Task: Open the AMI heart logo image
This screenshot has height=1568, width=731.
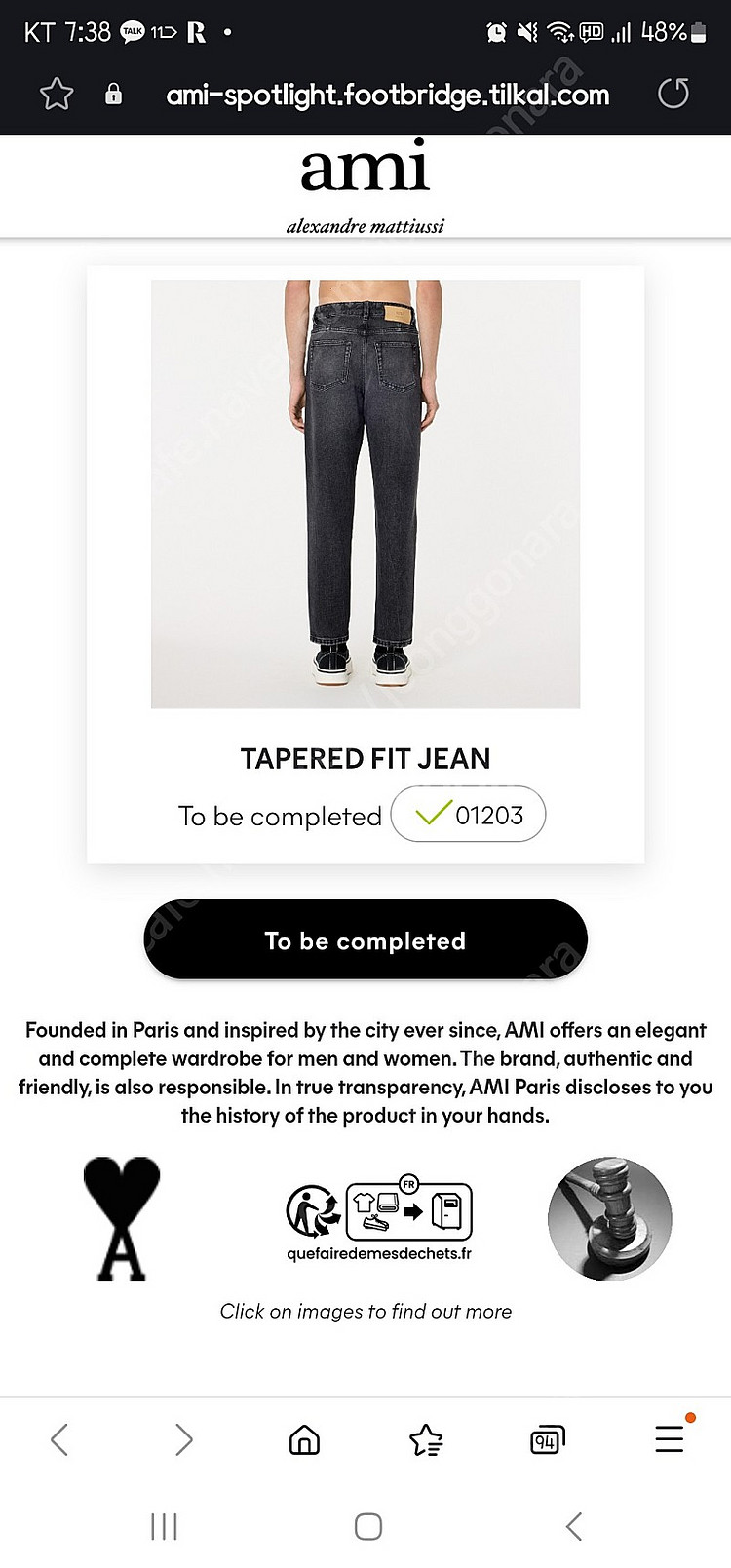Action: (x=122, y=1219)
